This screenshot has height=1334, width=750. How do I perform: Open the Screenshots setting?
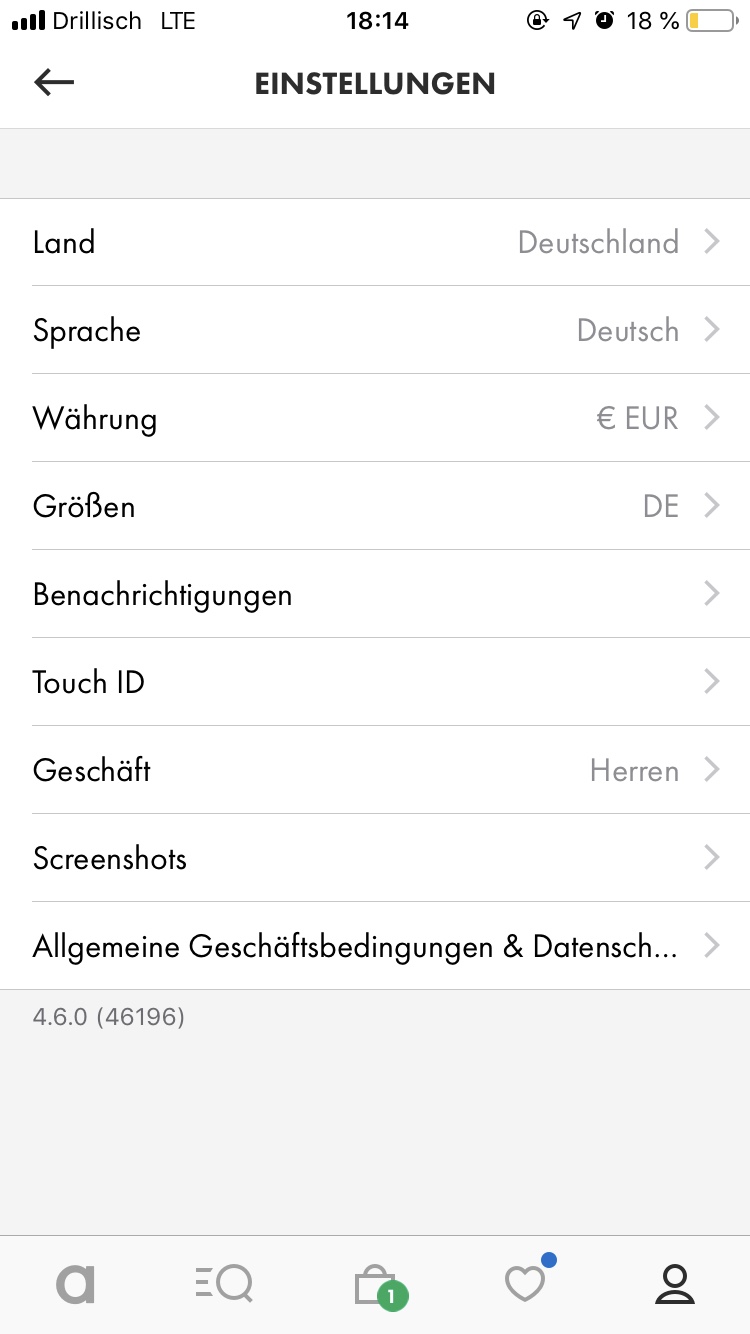pos(375,858)
